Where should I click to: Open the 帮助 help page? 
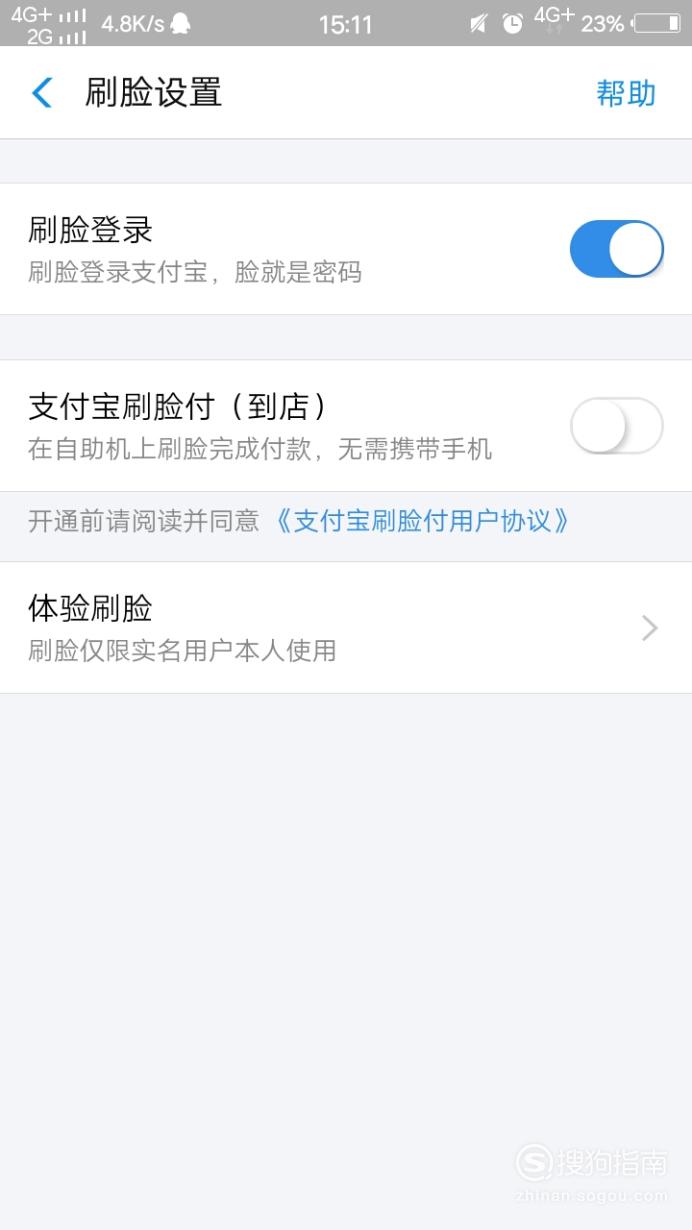(x=626, y=93)
